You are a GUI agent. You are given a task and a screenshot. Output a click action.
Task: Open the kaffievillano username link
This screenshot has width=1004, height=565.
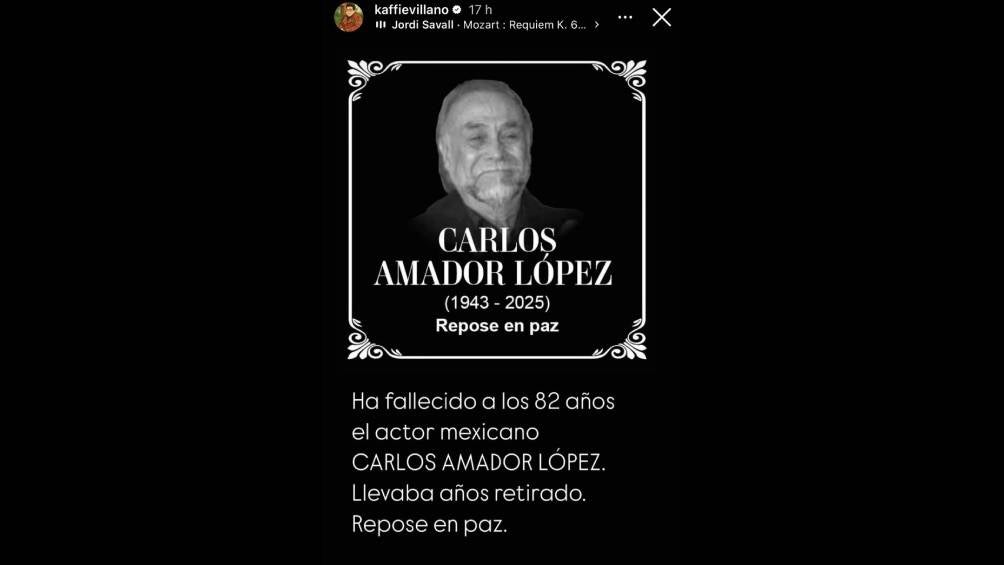(x=411, y=9)
